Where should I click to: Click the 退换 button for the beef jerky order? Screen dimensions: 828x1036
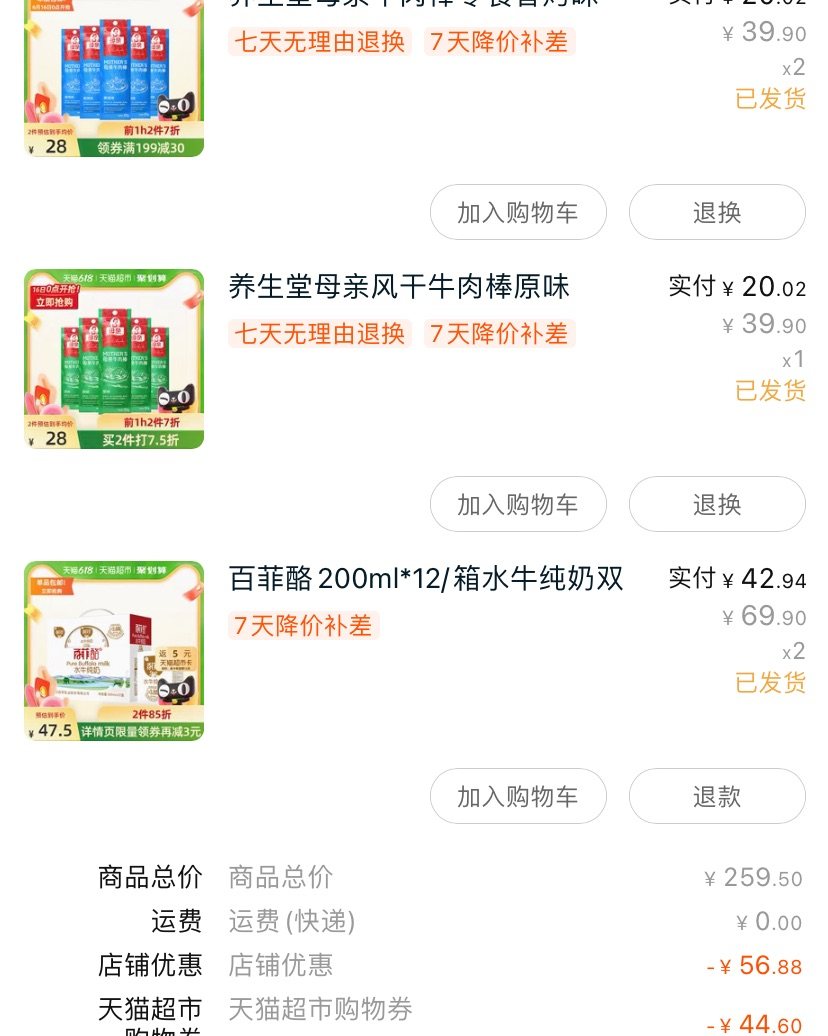coord(716,504)
